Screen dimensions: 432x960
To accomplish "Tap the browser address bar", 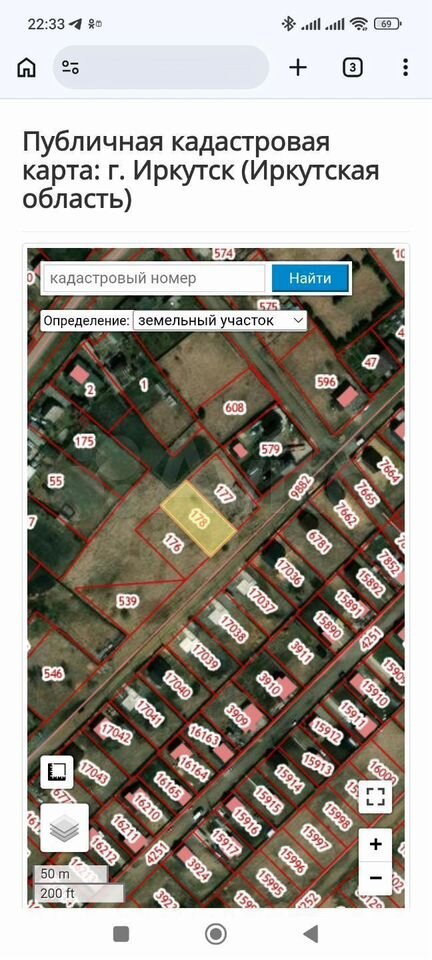I will (x=162, y=67).
